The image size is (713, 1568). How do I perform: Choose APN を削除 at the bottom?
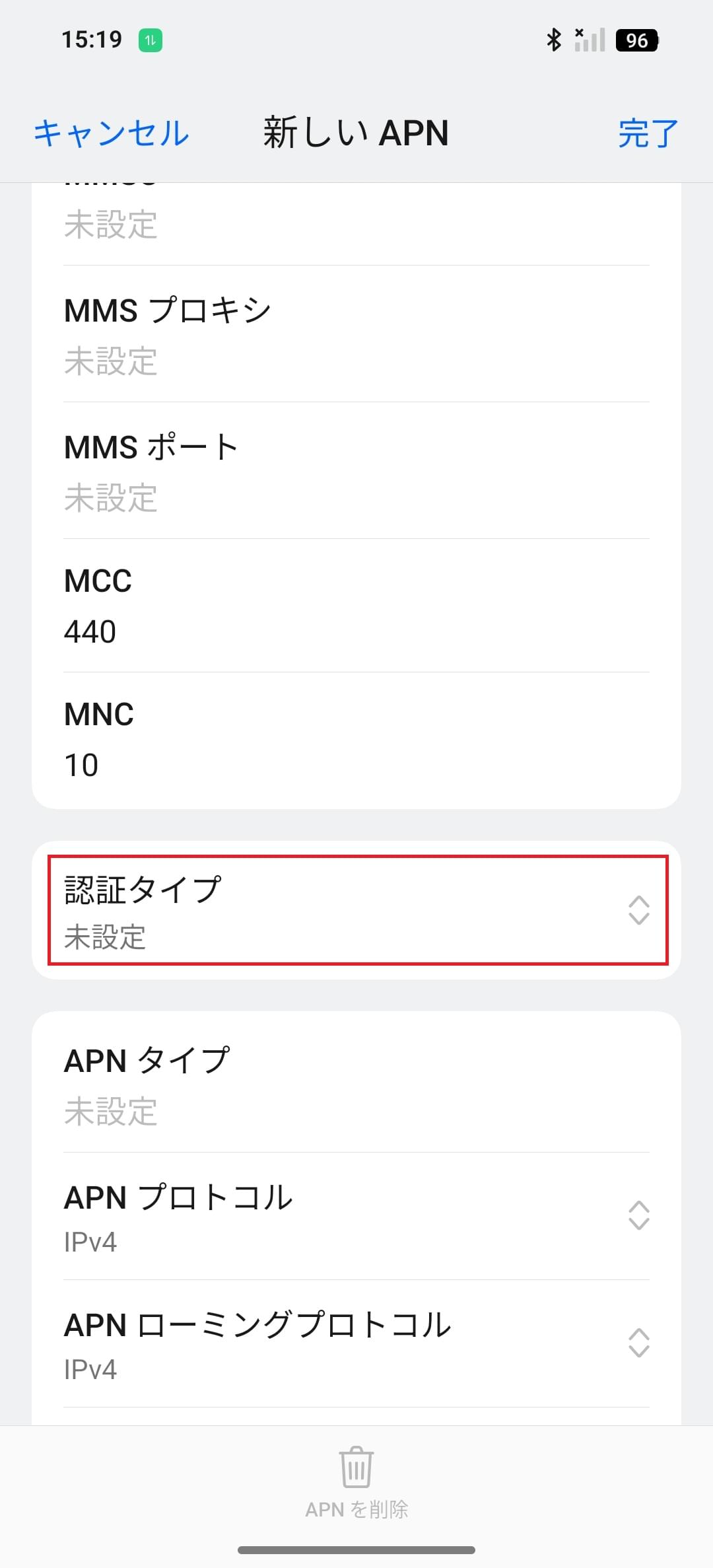tap(355, 1508)
